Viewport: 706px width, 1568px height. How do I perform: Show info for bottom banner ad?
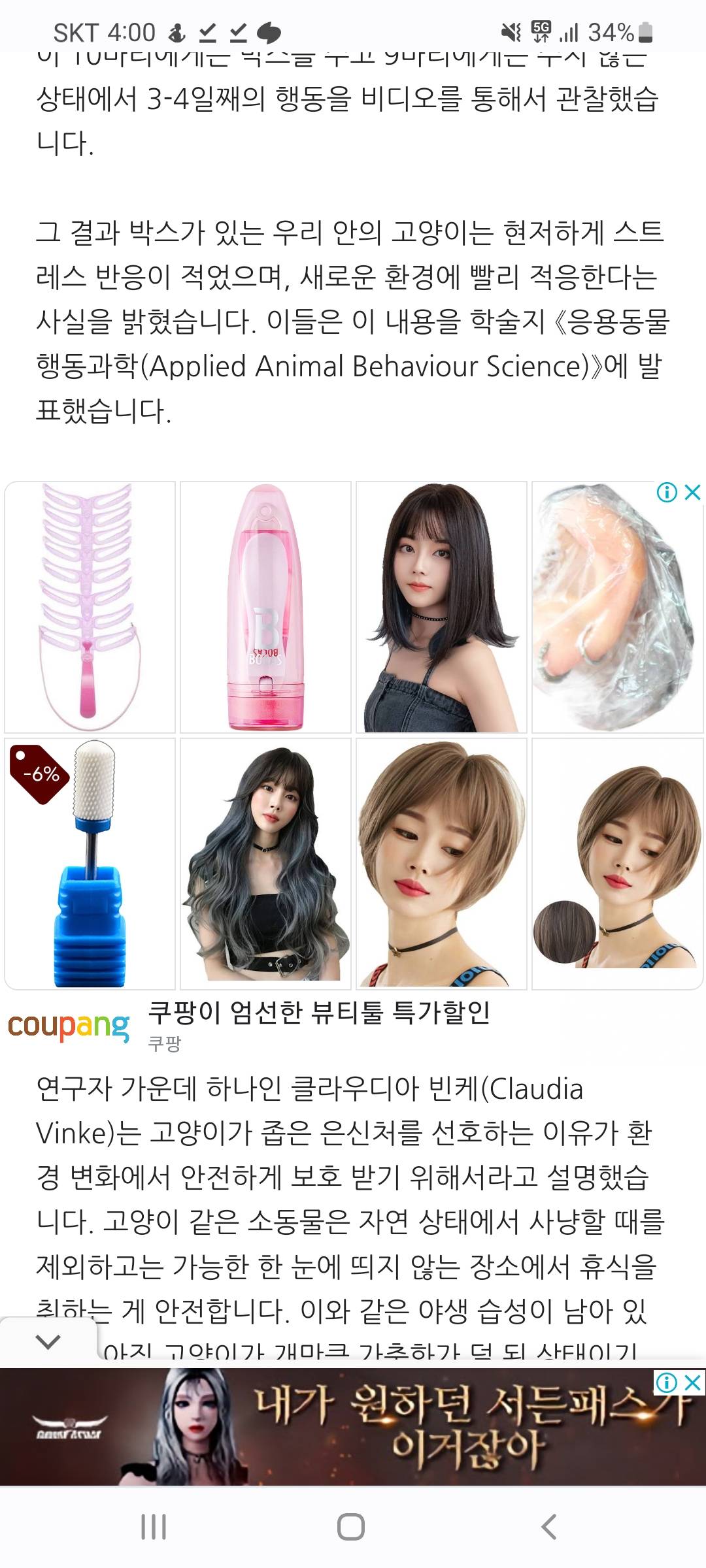pyautogui.click(x=667, y=1382)
